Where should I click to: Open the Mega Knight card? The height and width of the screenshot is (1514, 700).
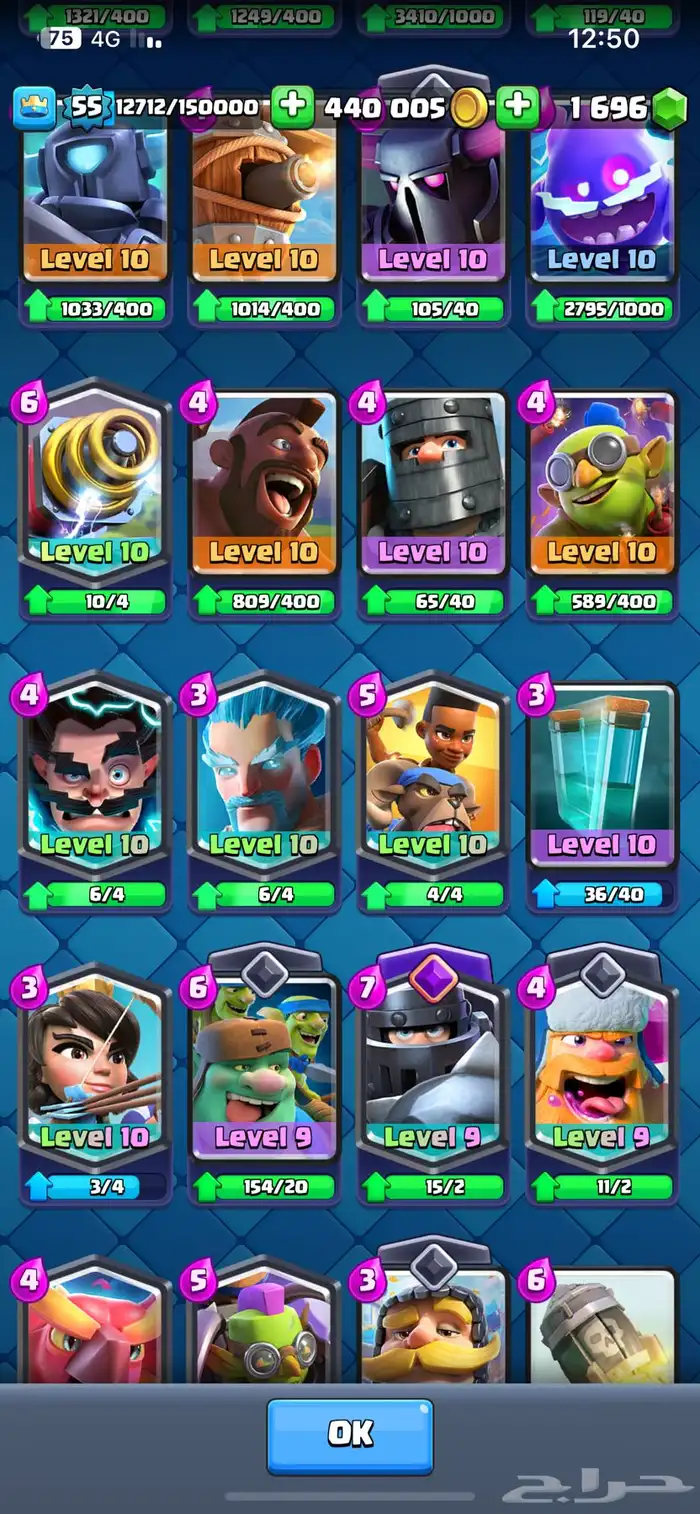433,1070
